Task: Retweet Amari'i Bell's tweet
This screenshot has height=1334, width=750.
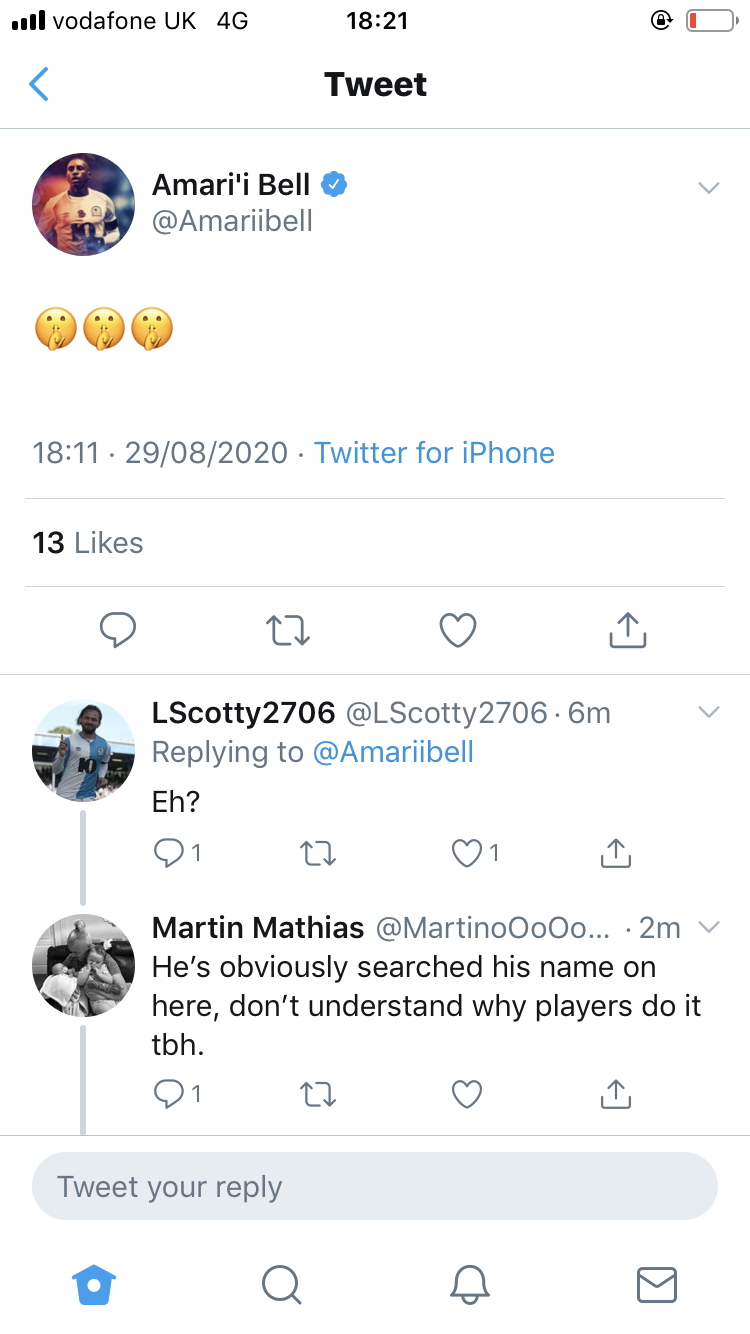Action: pos(288,630)
